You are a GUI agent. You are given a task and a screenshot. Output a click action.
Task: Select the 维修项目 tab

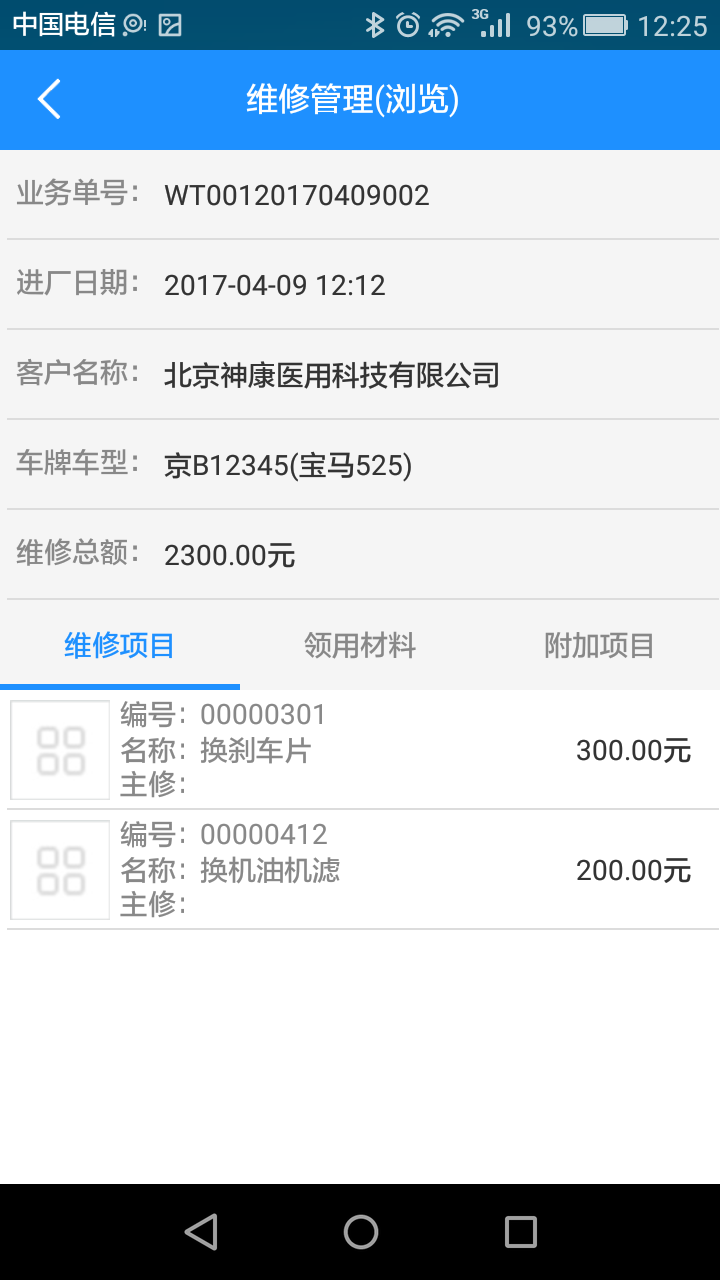point(120,646)
